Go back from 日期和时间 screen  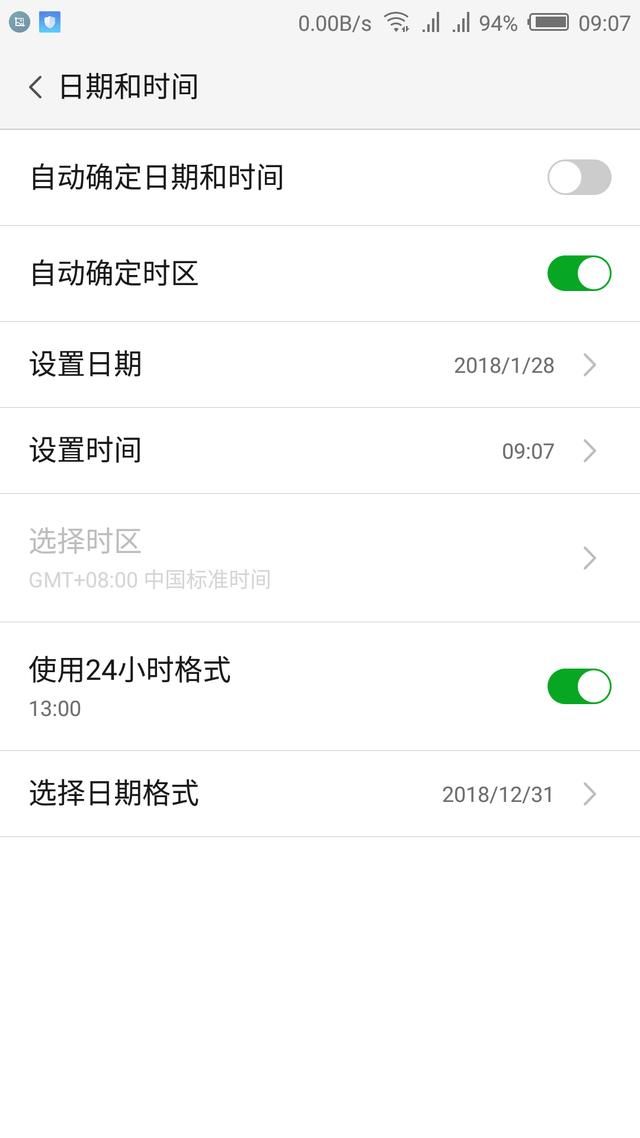(x=35, y=87)
